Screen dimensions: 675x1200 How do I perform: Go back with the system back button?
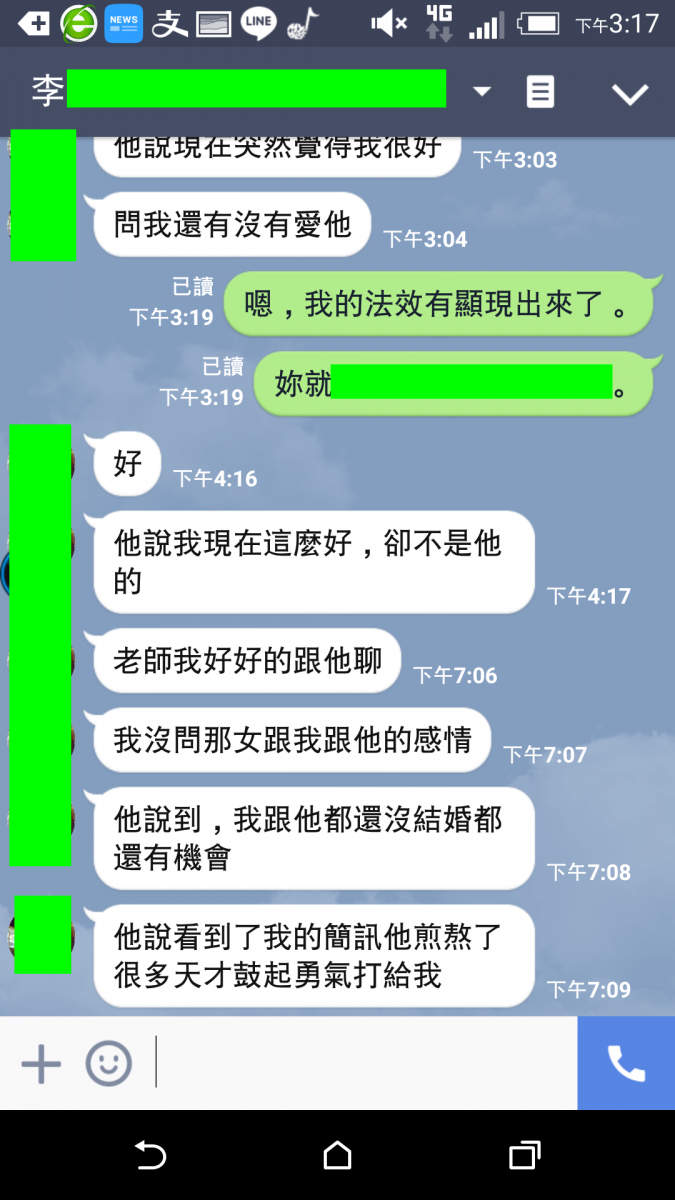pos(150,1156)
